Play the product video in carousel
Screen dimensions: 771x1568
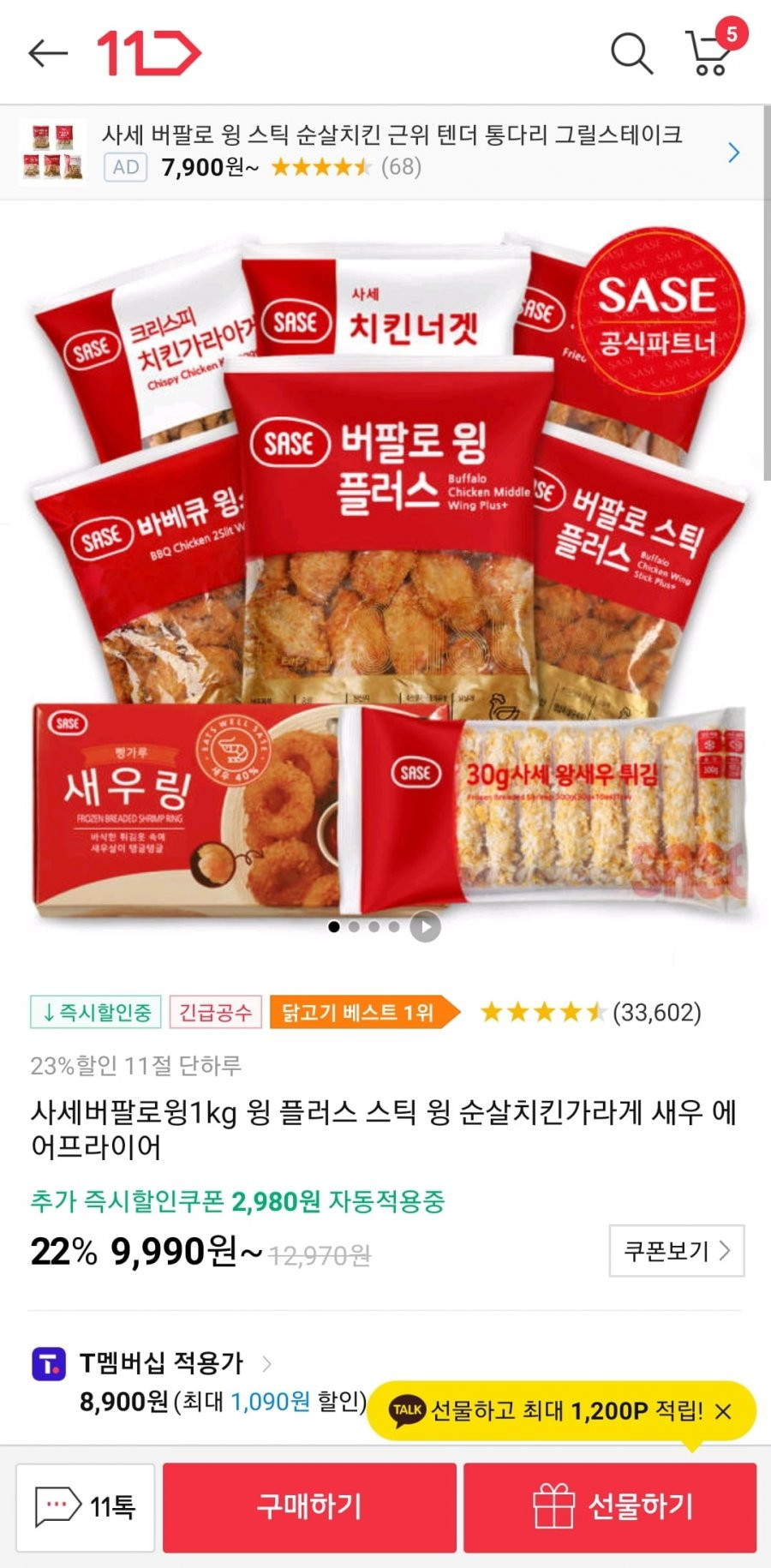[x=425, y=926]
